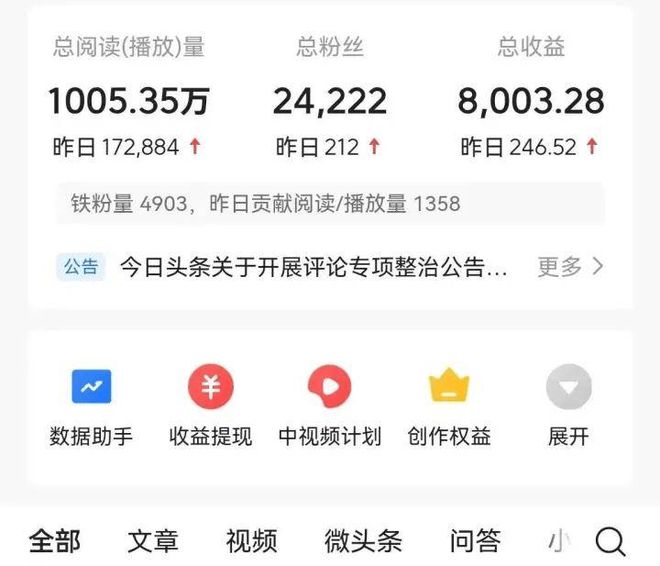660x566 pixels.
Task: Open the 评论专项整治 announcement
Action: 314,267
